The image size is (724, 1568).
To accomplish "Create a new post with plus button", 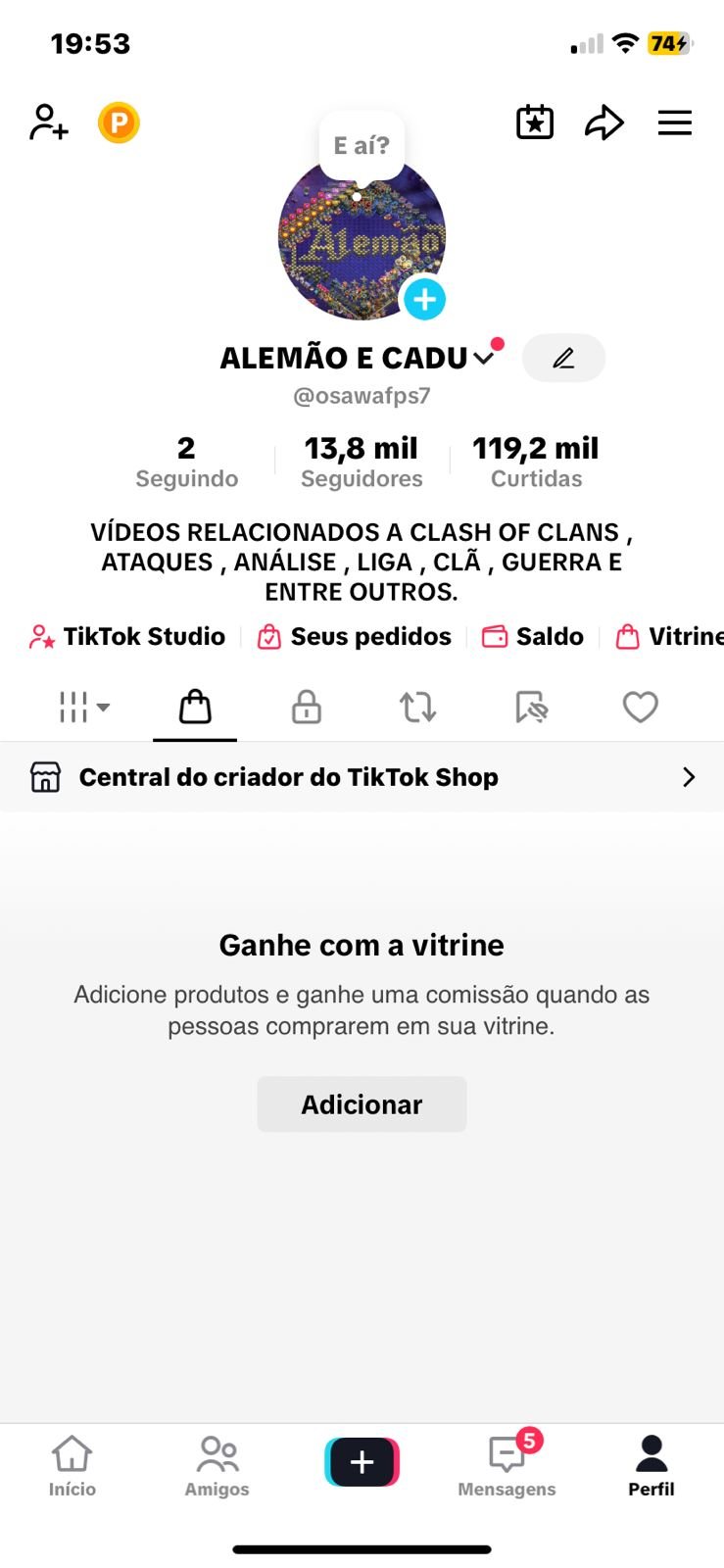I will [362, 1461].
